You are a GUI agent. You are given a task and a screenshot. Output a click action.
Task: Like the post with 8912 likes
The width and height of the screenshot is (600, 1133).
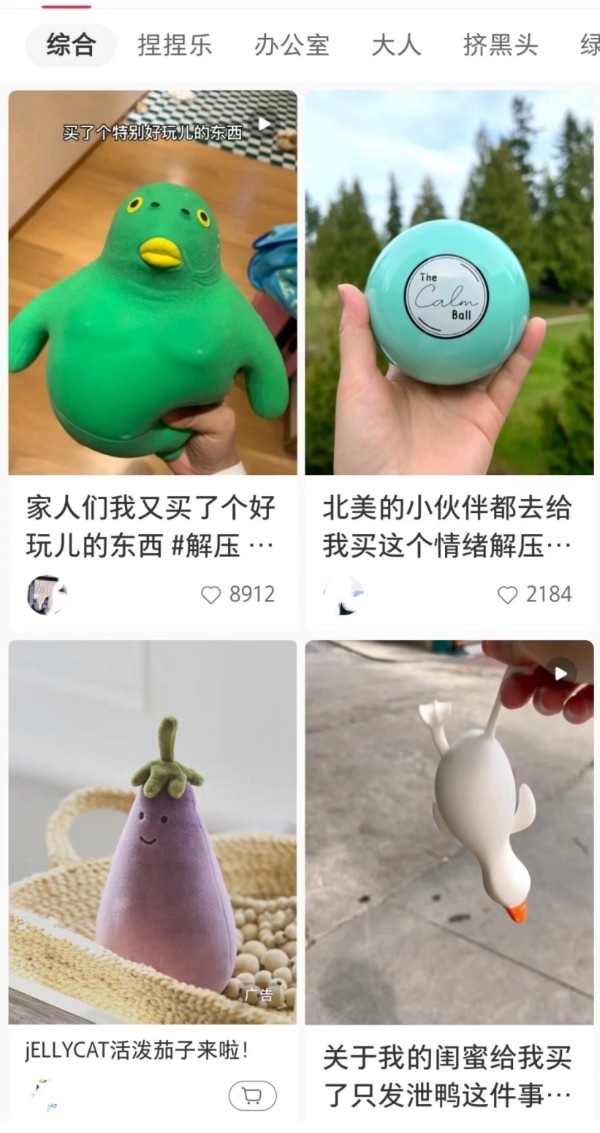211,595
